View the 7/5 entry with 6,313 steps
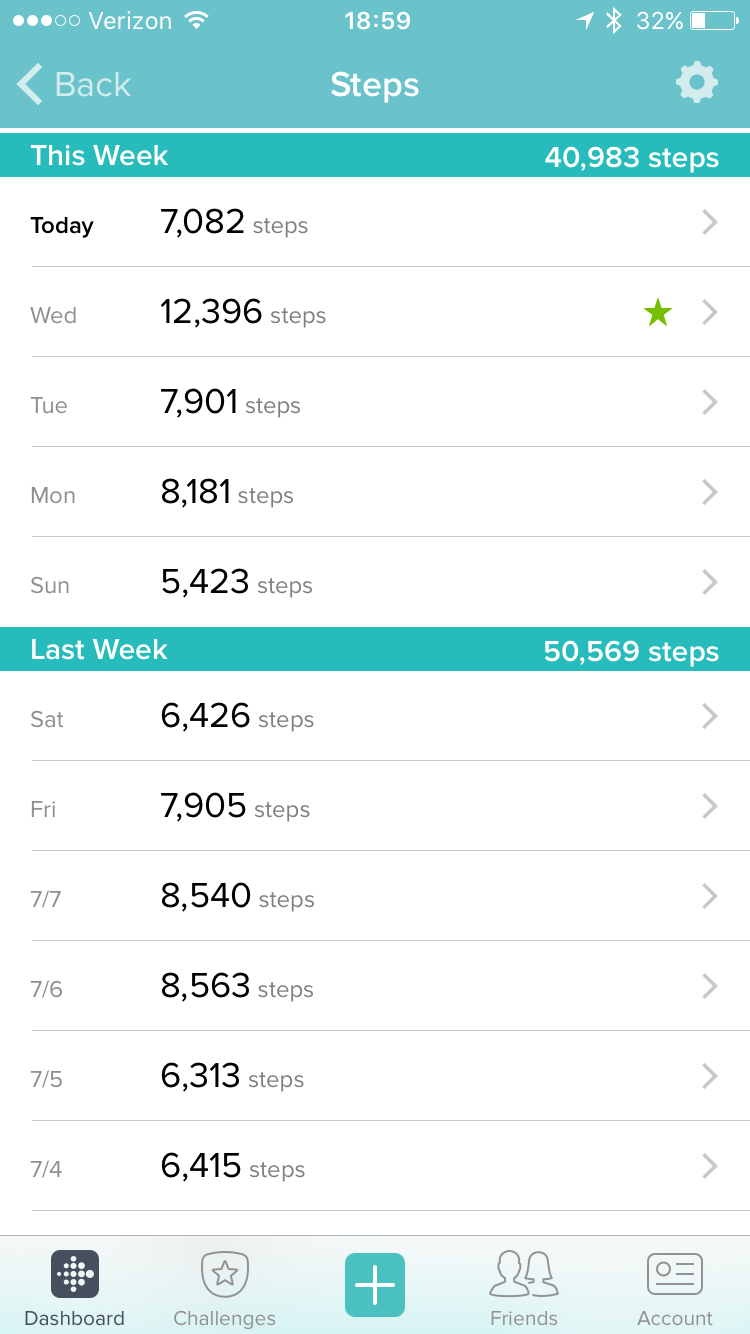The width and height of the screenshot is (750, 1334). [375, 1076]
